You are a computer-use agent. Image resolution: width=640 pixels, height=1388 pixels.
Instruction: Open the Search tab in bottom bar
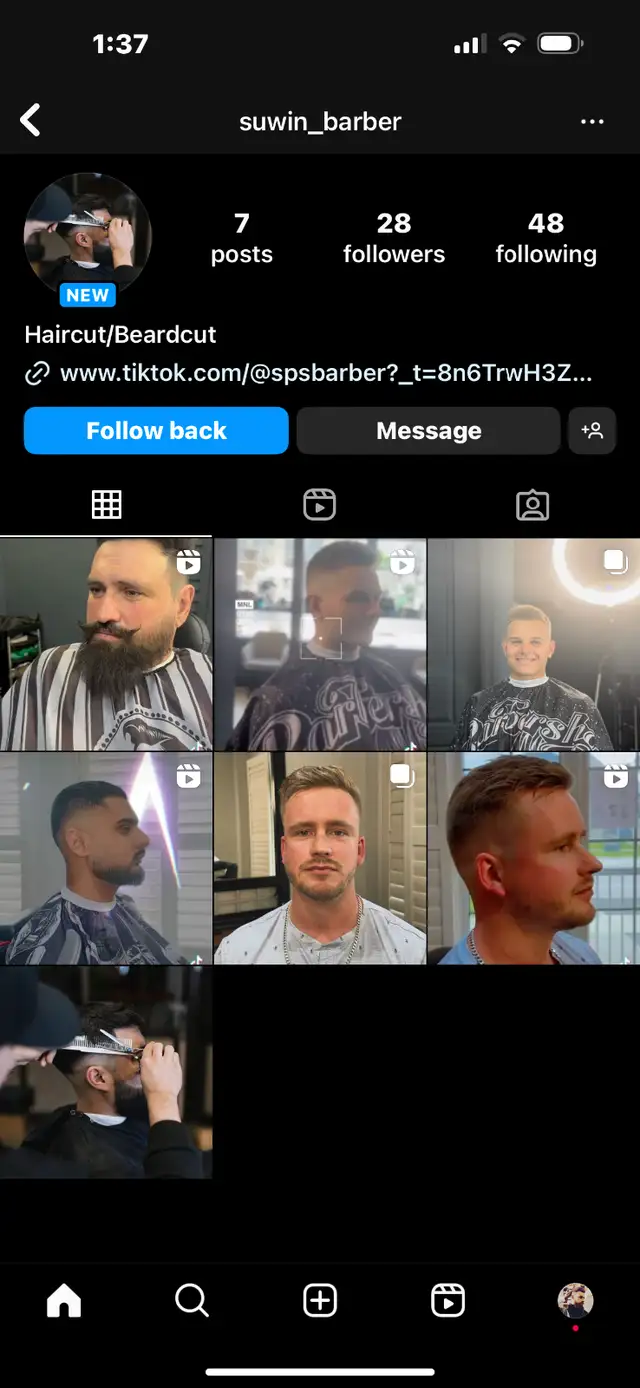pyautogui.click(x=192, y=1300)
